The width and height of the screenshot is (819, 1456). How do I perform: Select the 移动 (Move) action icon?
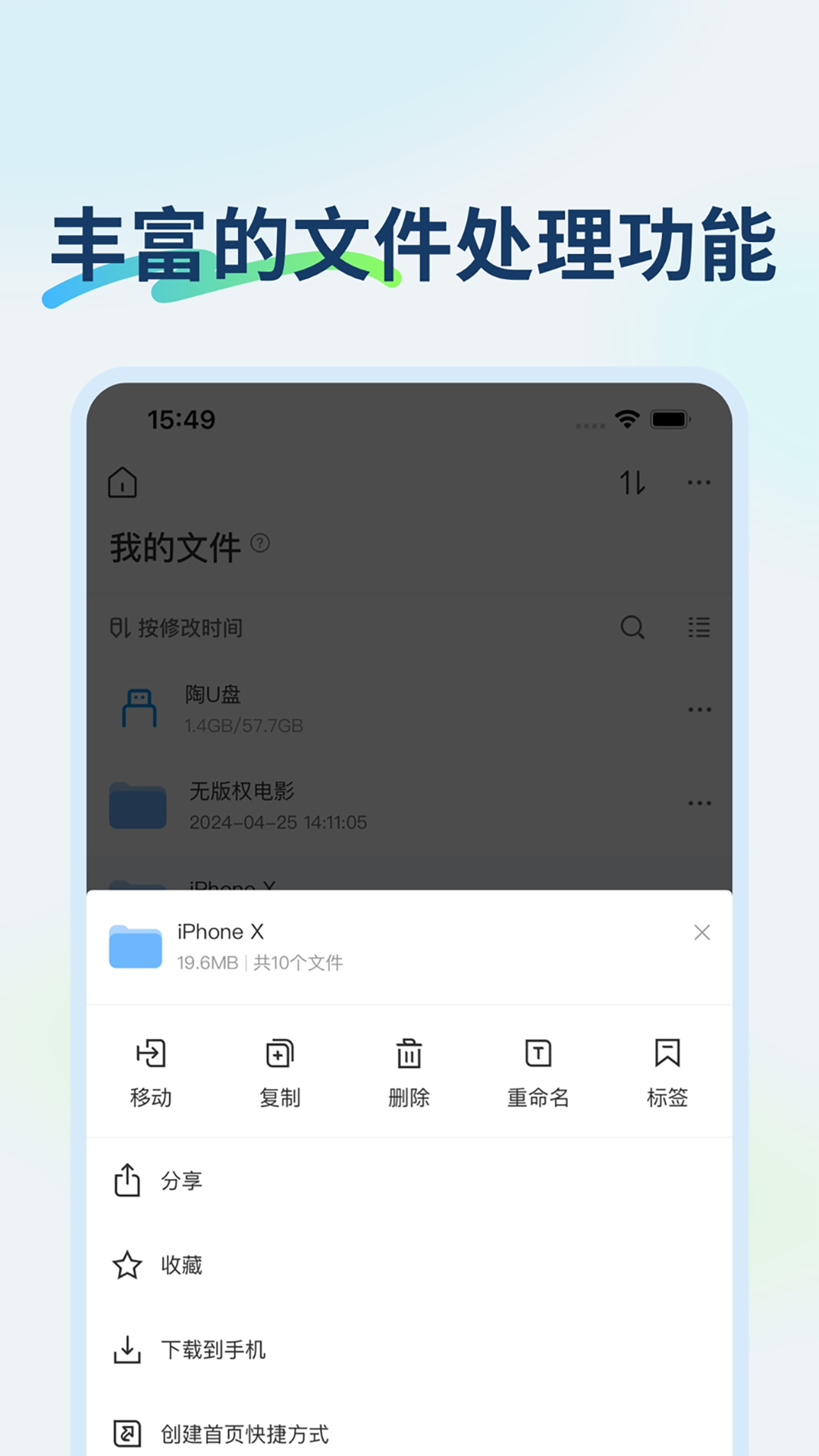pos(152,1054)
